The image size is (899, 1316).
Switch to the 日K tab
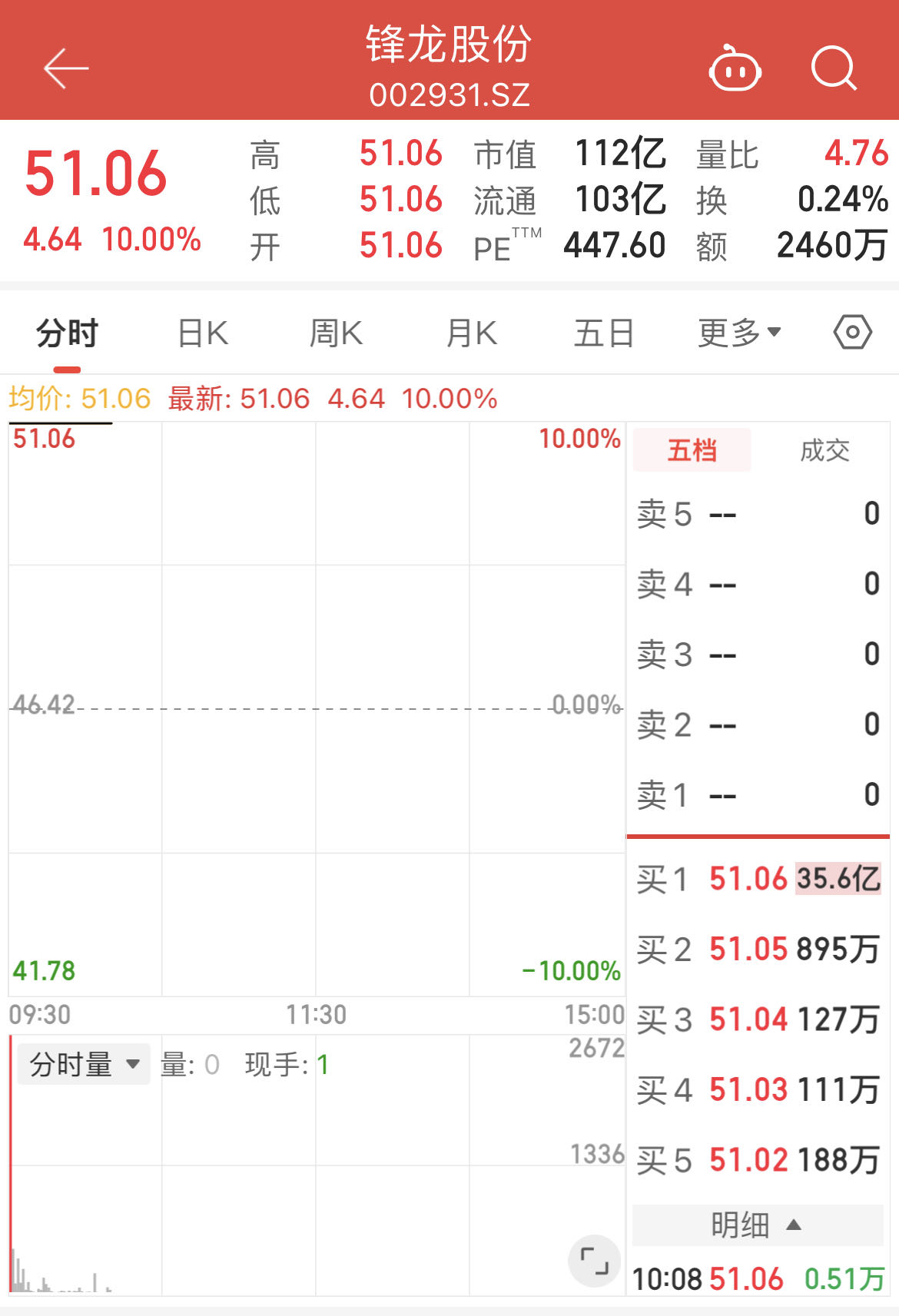tap(201, 331)
